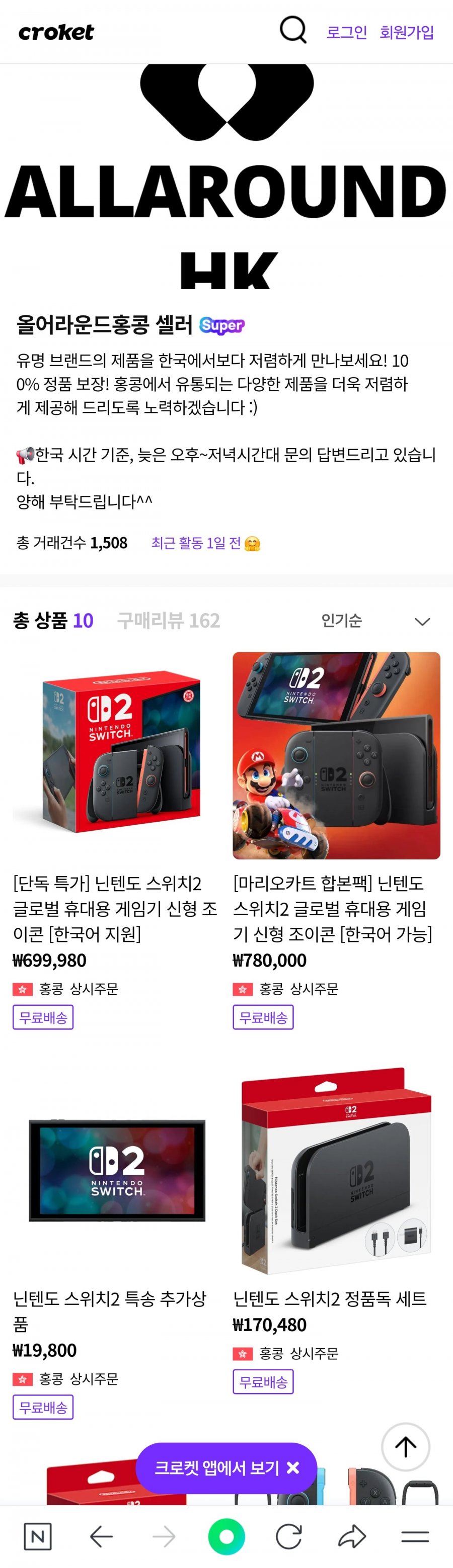Jump back to top with arrow button
The height and width of the screenshot is (1568, 453).
(406, 1446)
